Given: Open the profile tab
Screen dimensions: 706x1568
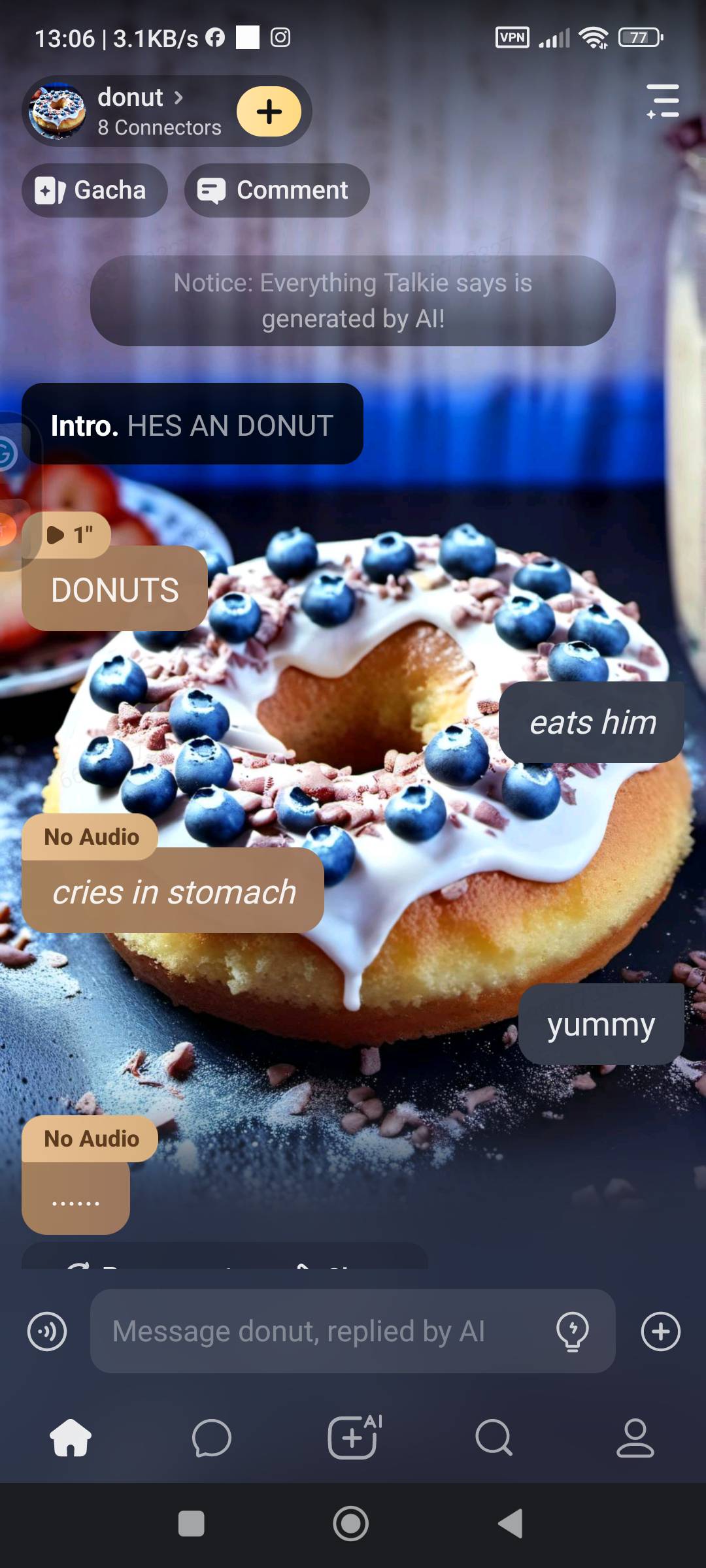Looking at the screenshot, I should click(x=635, y=1438).
